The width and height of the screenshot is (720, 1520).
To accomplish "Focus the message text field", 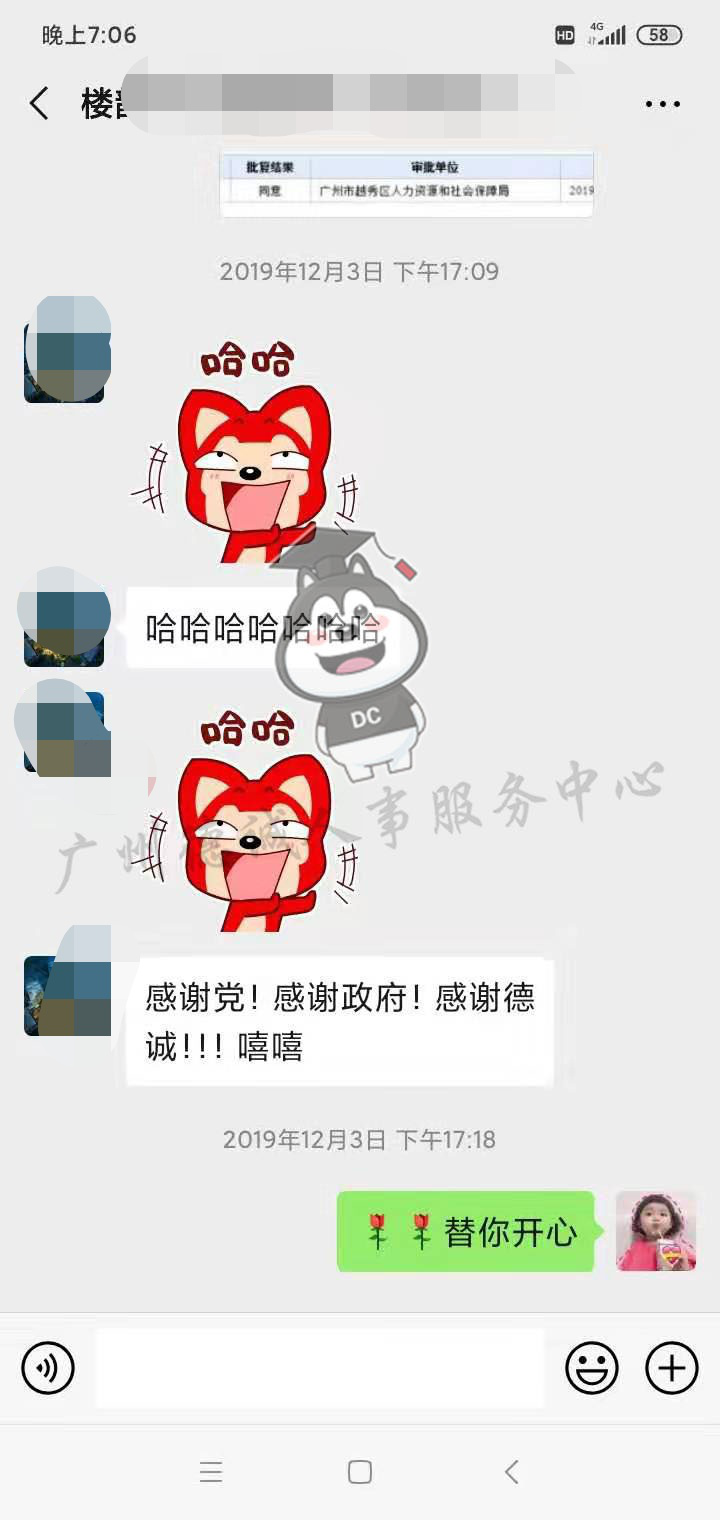I will [x=320, y=1367].
